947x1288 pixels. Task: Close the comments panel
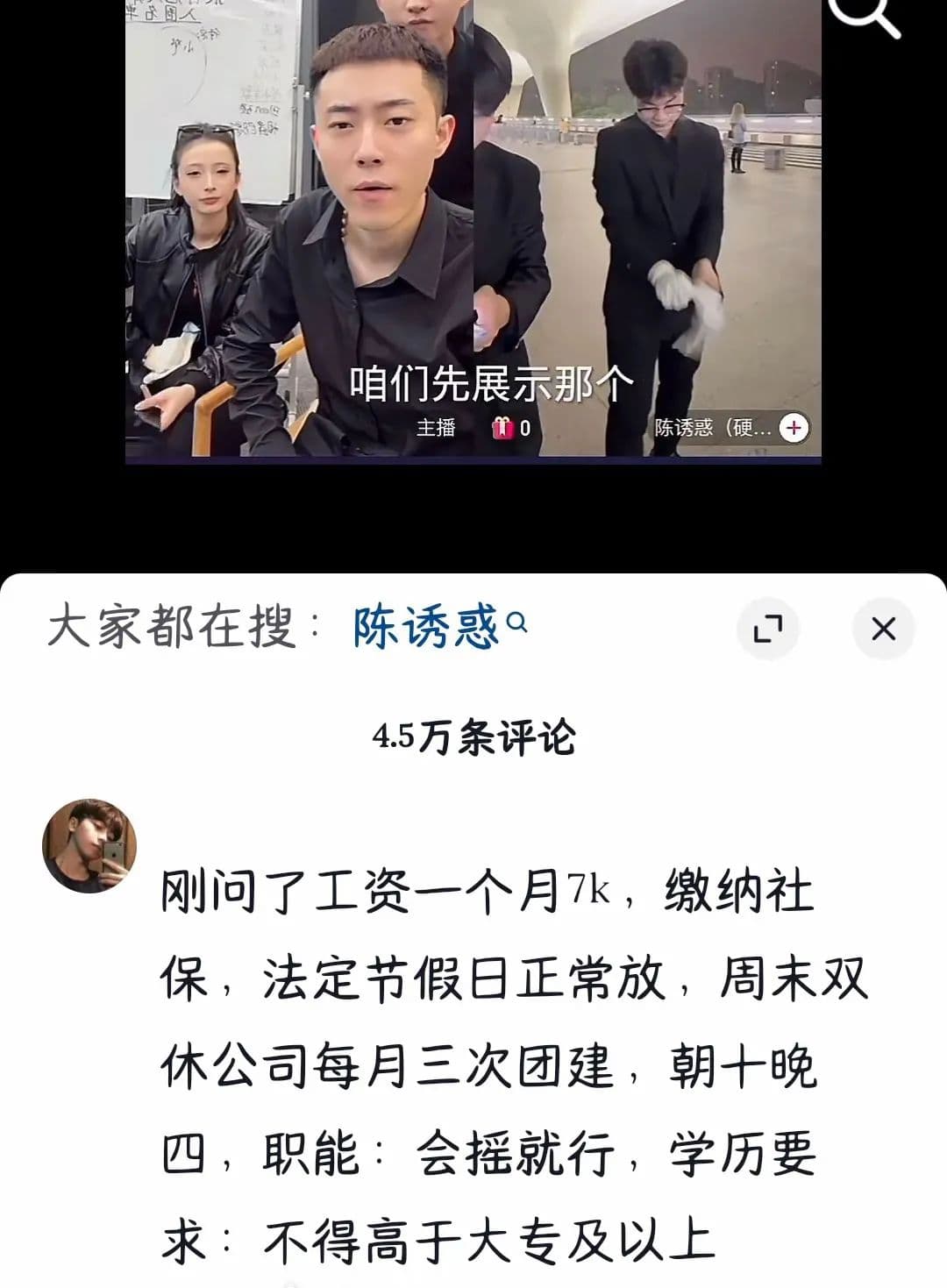click(883, 629)
